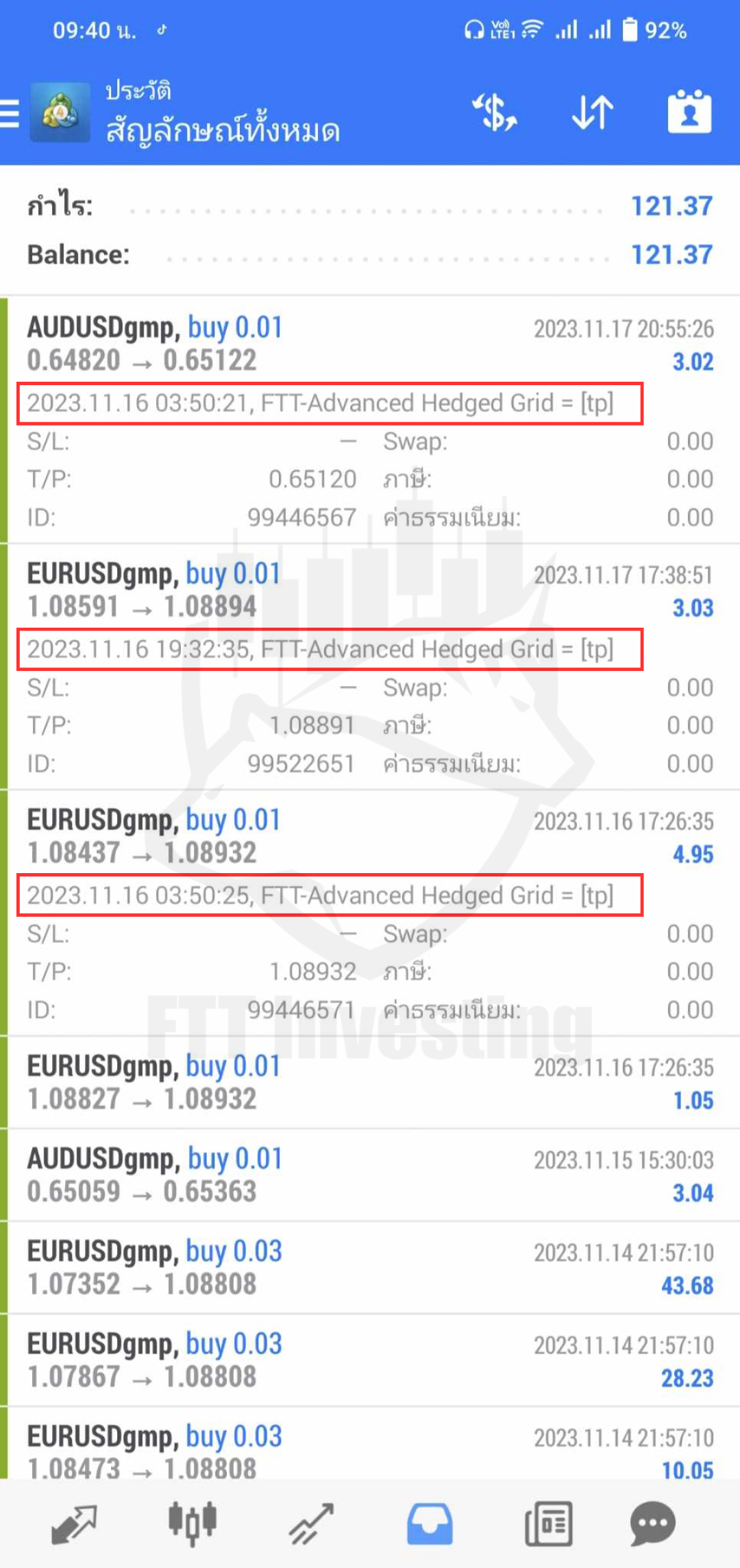Expand the EURUSDgmp trade with profit 28.23

[x=370, y=1360]
